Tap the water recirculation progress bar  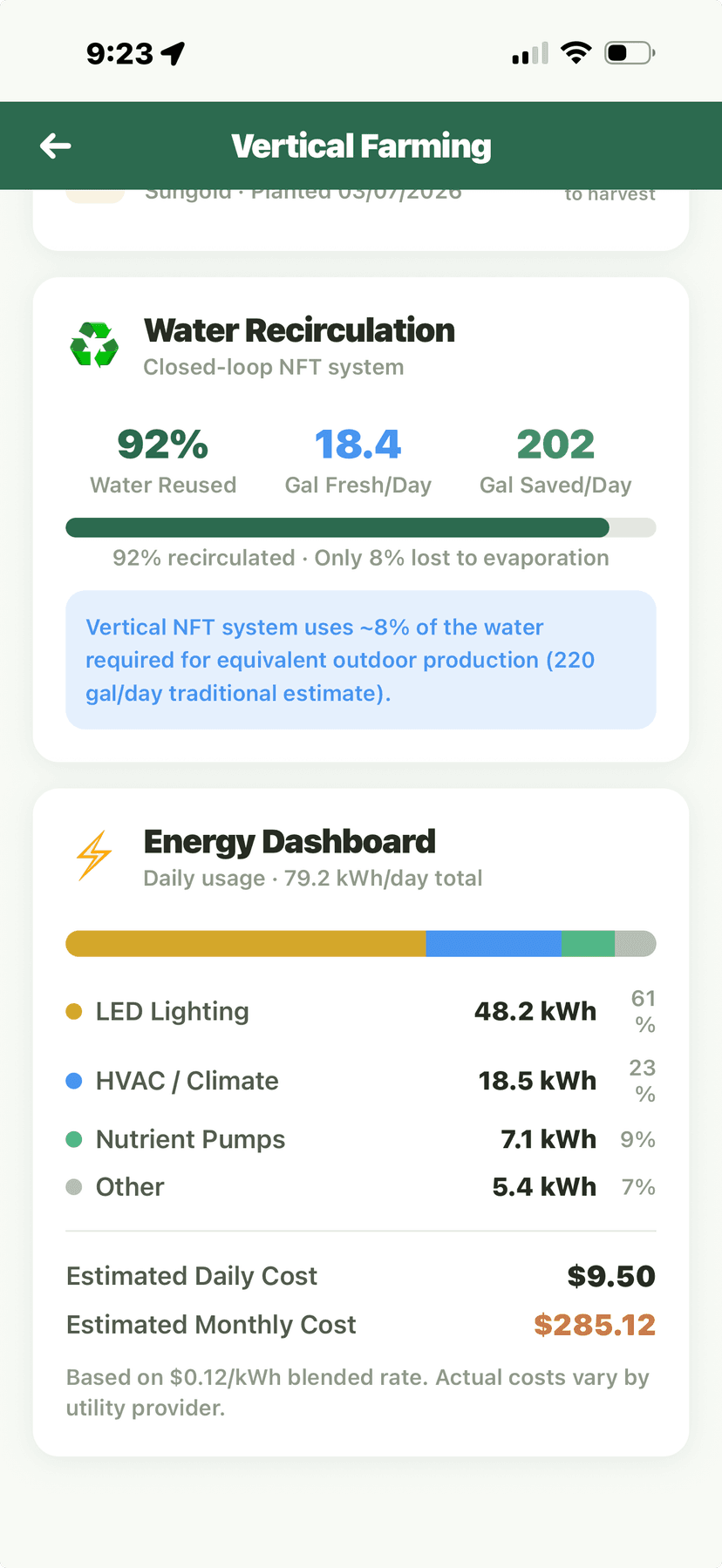point(360,526)
